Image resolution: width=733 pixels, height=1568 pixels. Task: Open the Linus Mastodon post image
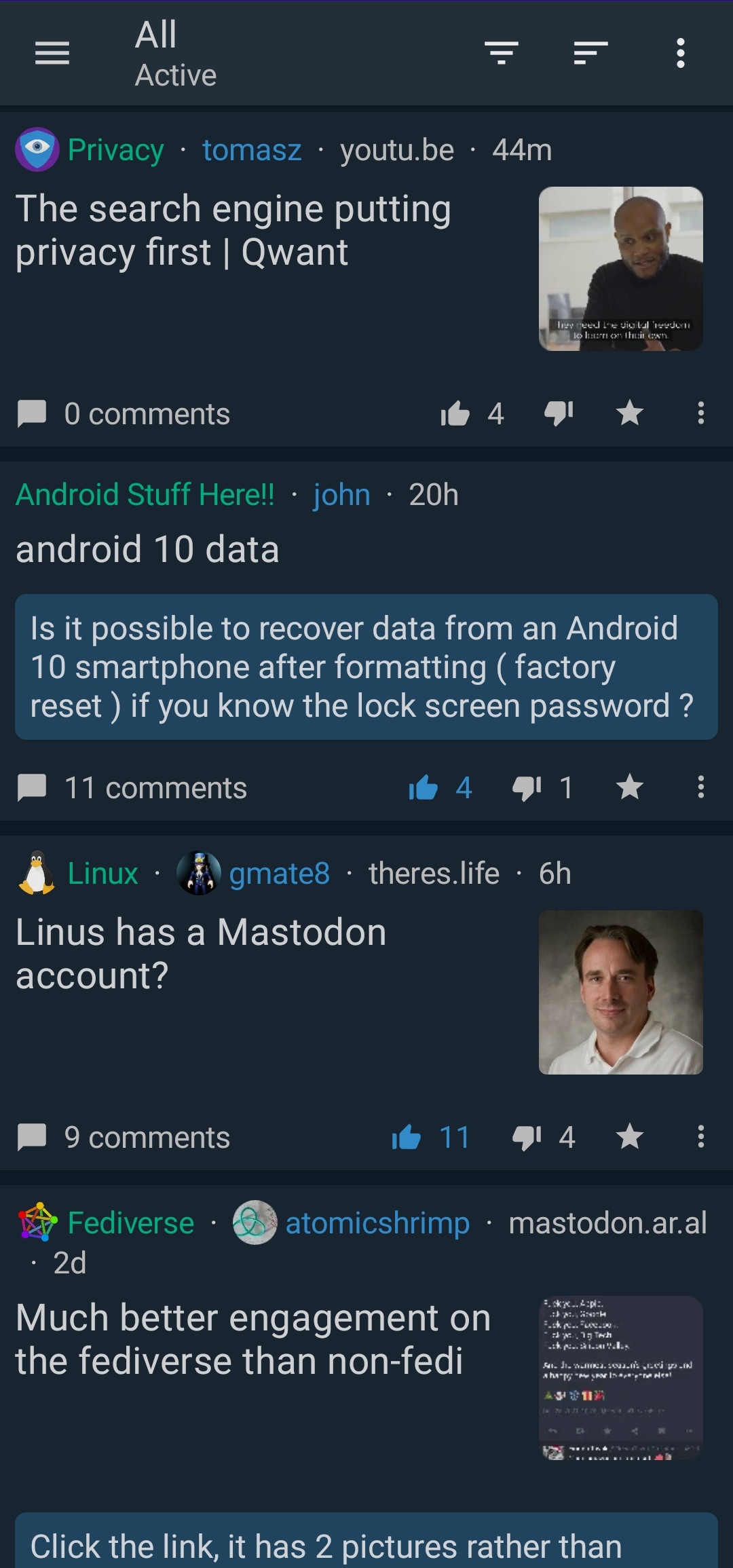620,992
